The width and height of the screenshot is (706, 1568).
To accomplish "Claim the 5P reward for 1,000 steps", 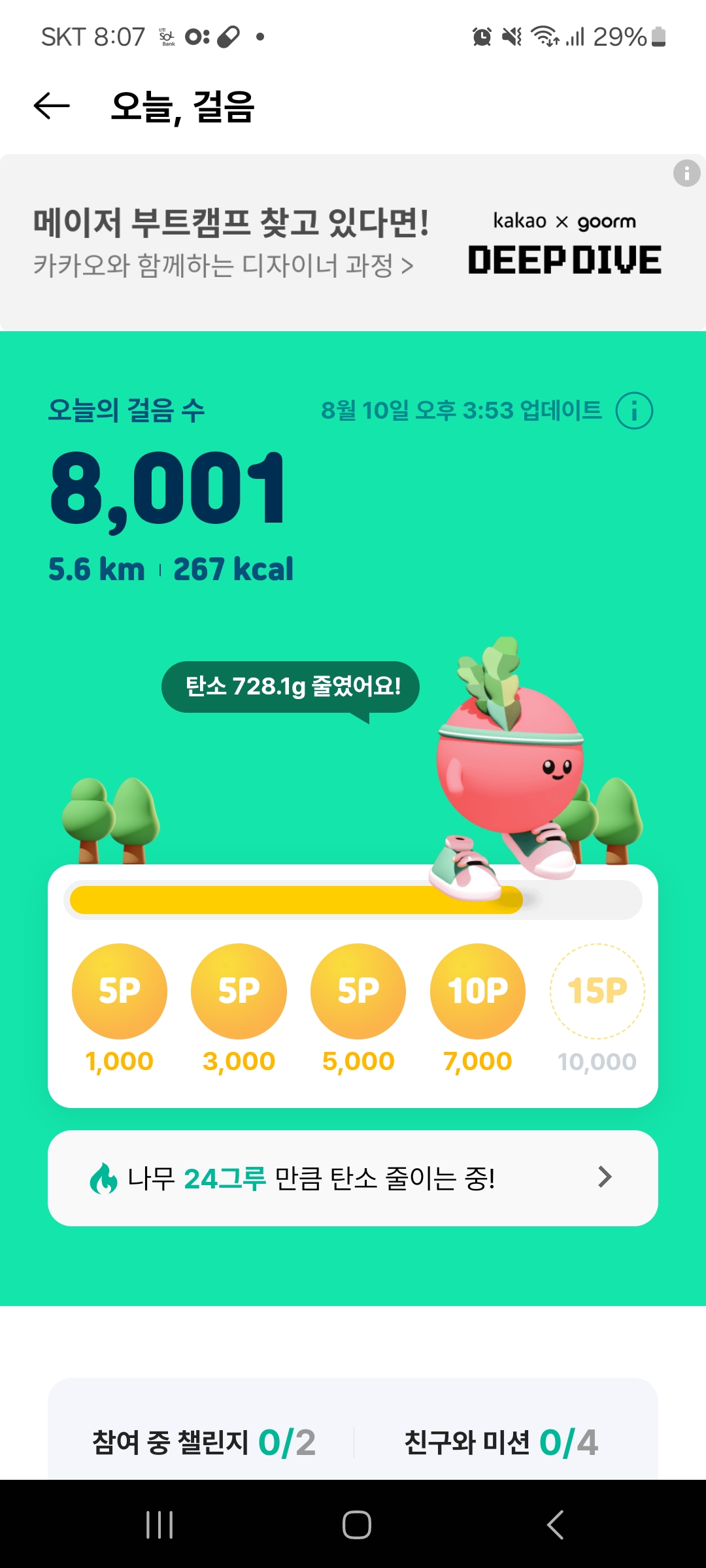I will [x=120, y=991].
